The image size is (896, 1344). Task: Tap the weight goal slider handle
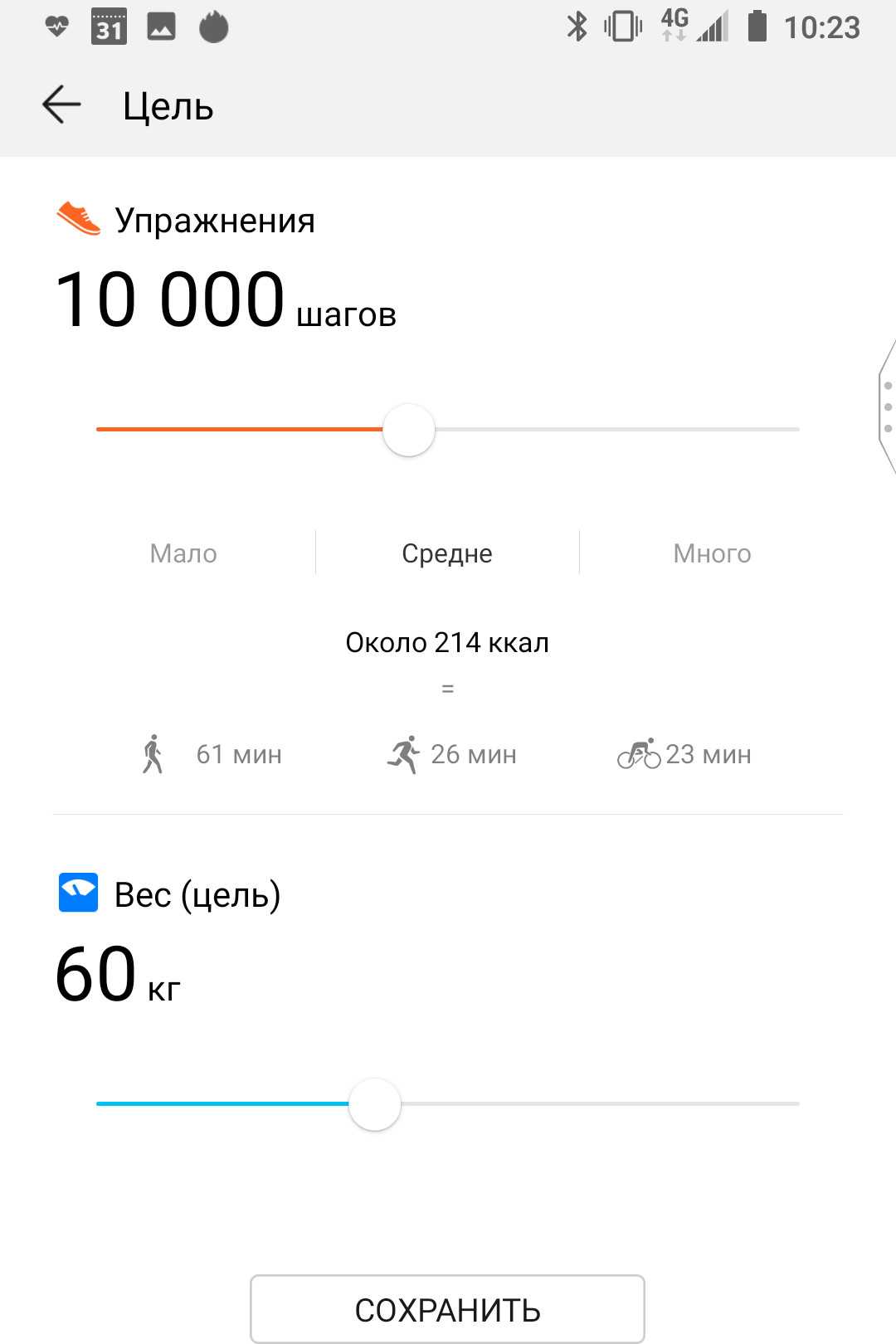point(375,1104)
